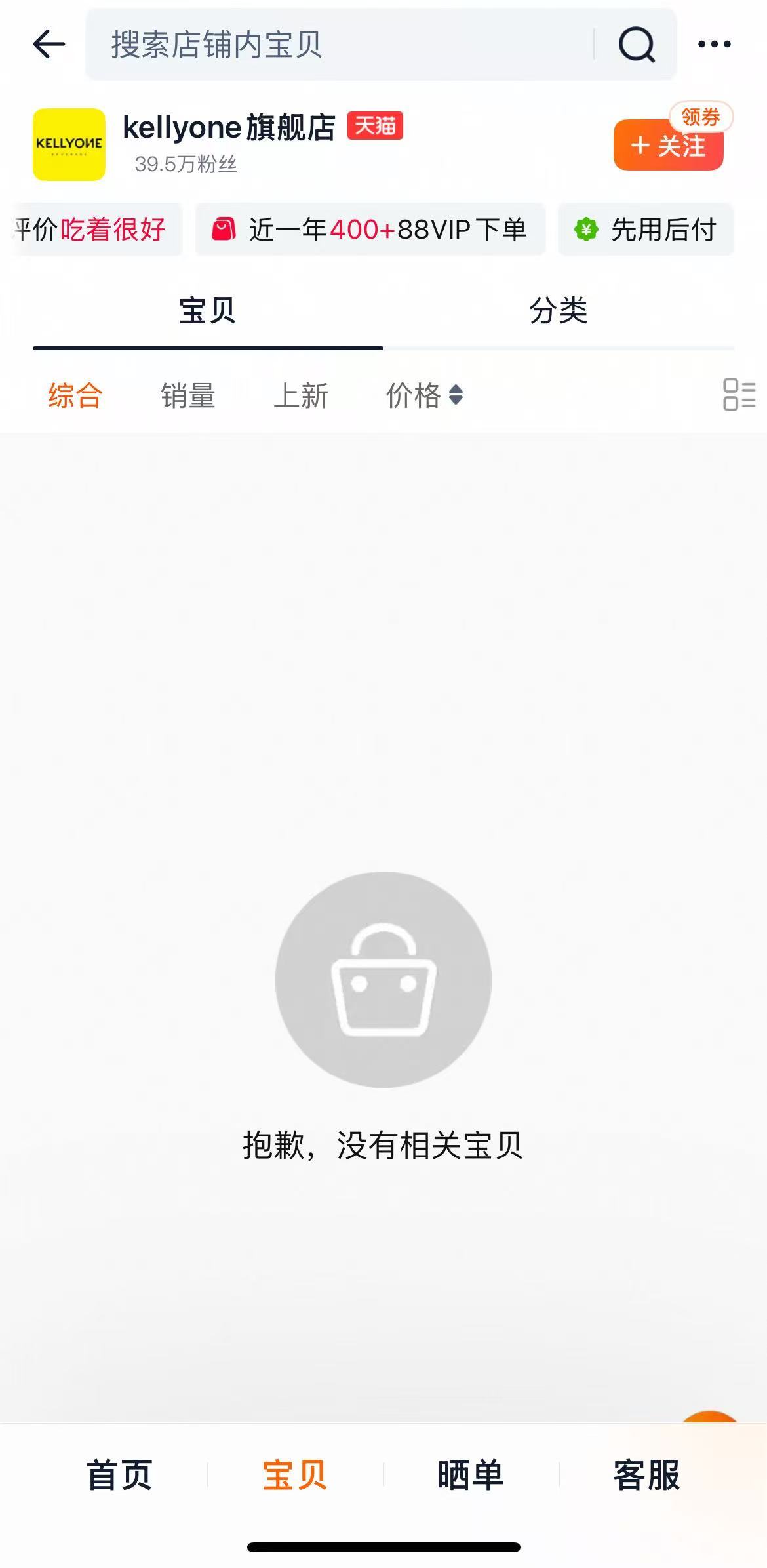Open the 评价吃着很好 chip
Image resolution: width=767 pixels, height=1568 pixels.
pyautogui.click(x=92, y=230)
